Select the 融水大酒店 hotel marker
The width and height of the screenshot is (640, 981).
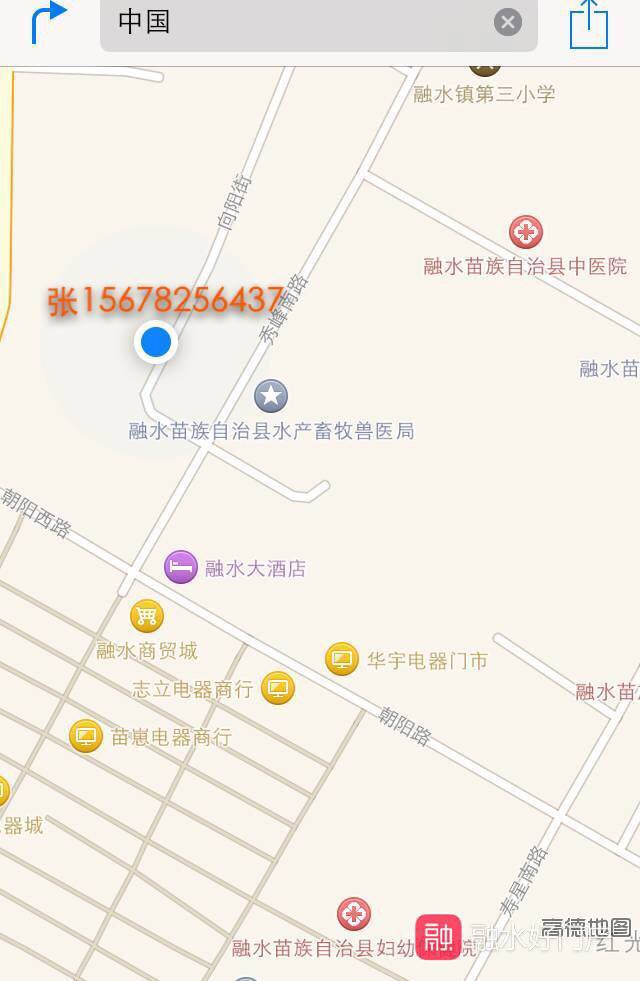181,567
